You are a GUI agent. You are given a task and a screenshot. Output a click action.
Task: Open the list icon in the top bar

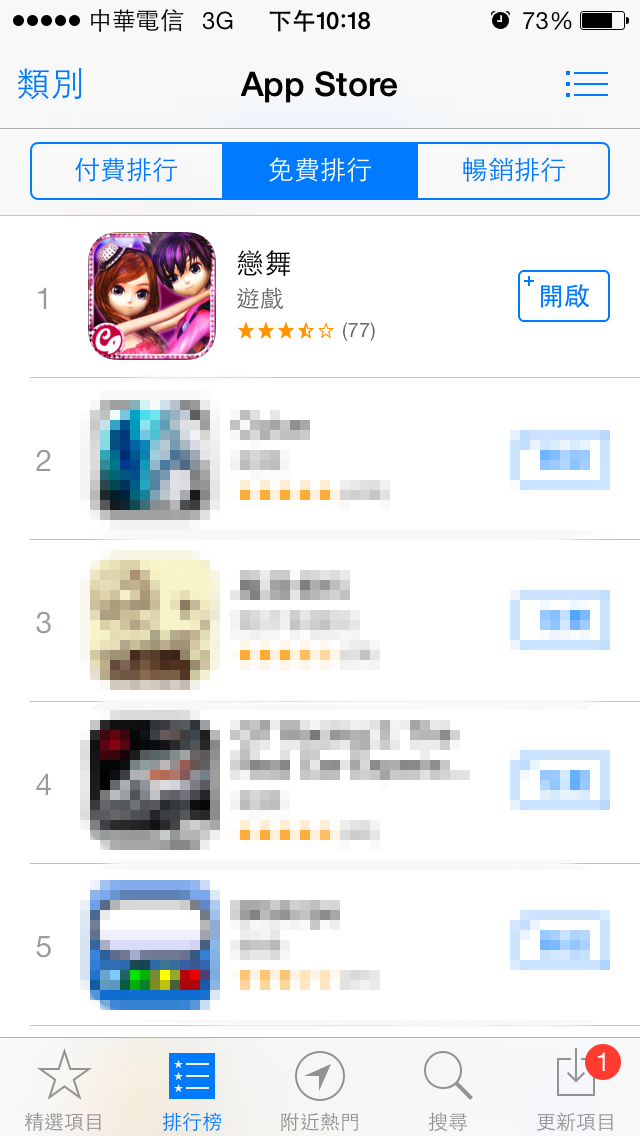click(586, 84)
